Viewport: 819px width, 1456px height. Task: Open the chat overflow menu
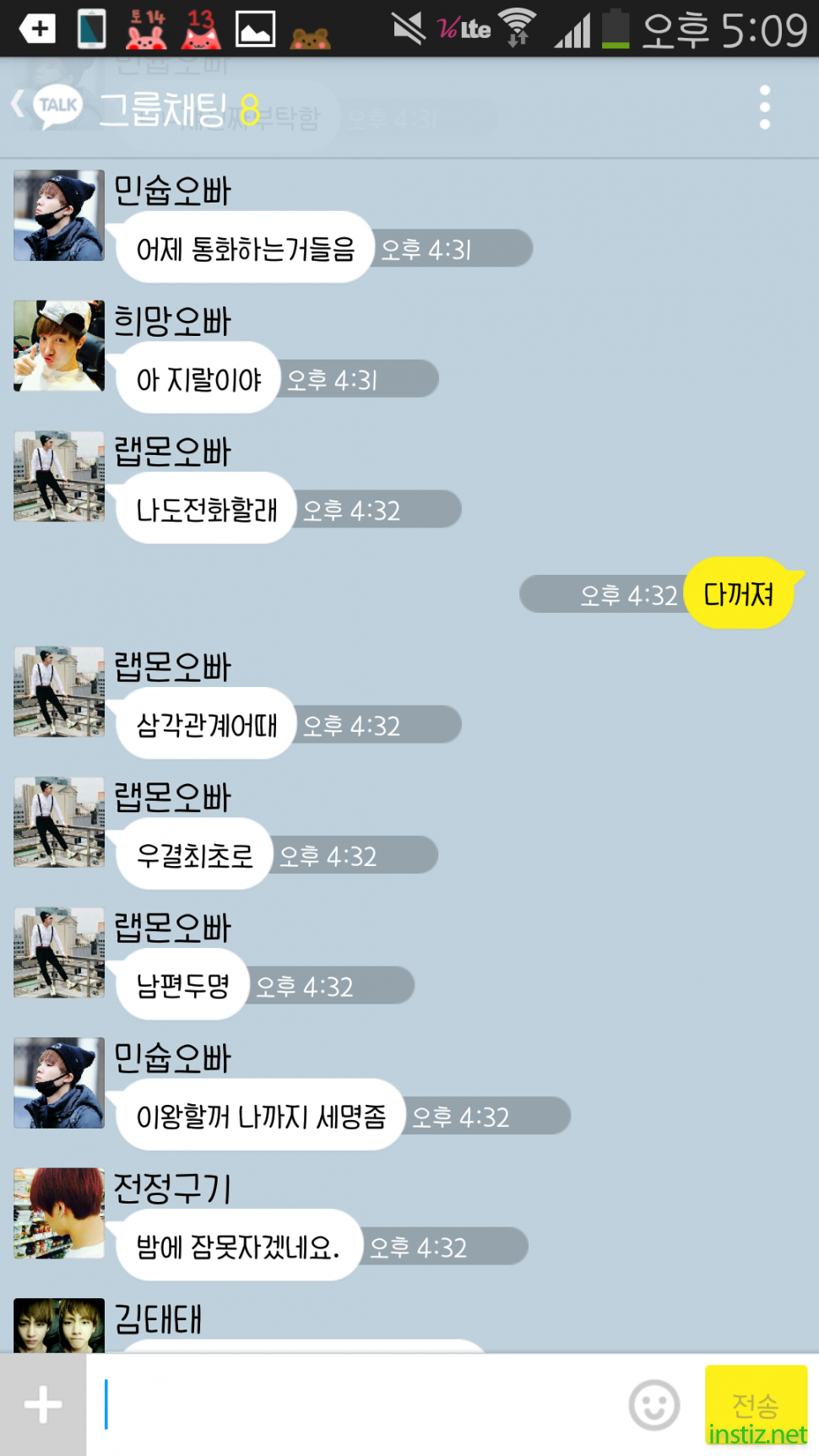(x=764, y=107)
